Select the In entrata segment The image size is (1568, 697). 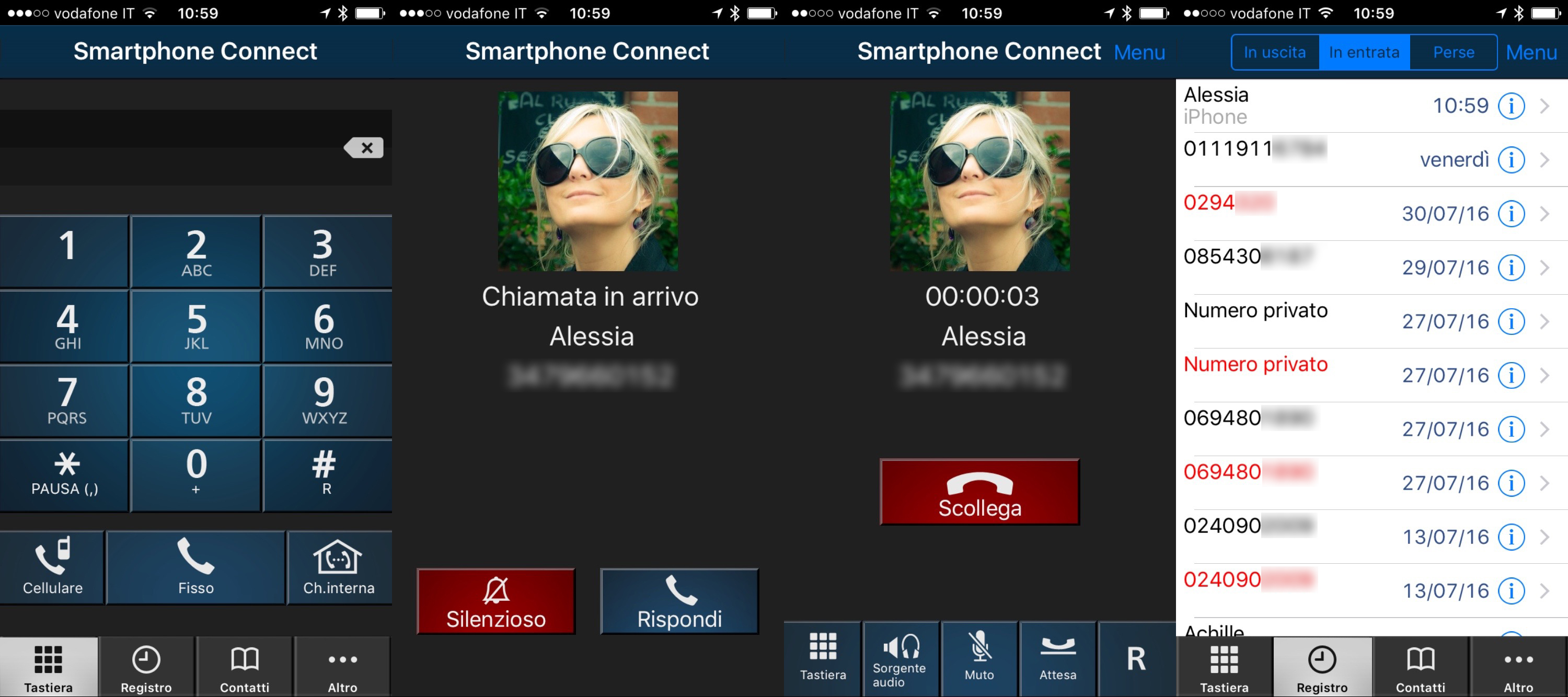tap(1364, 52)
